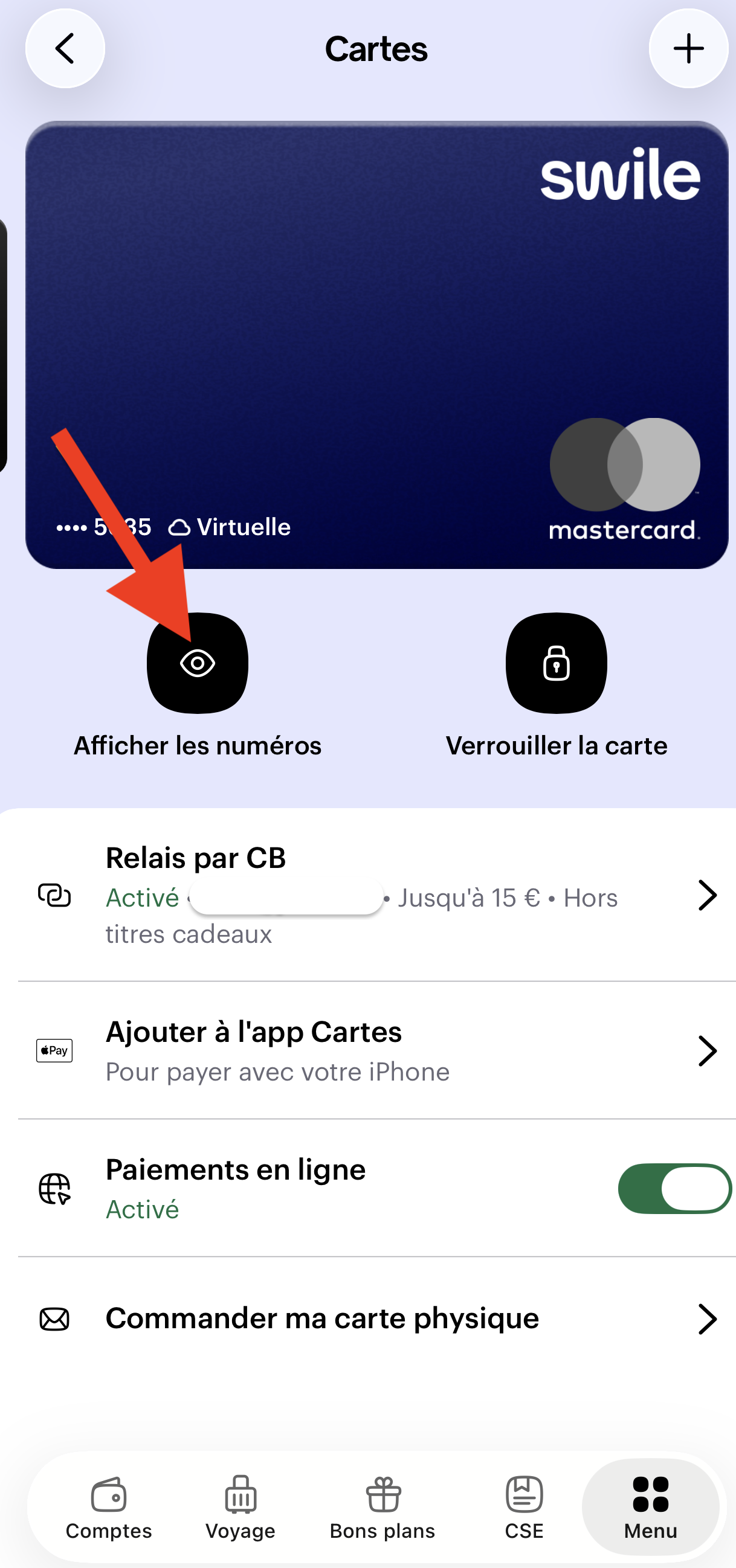Switch to the Voyage tab

pyautogui.click(x=240, y=1507)
